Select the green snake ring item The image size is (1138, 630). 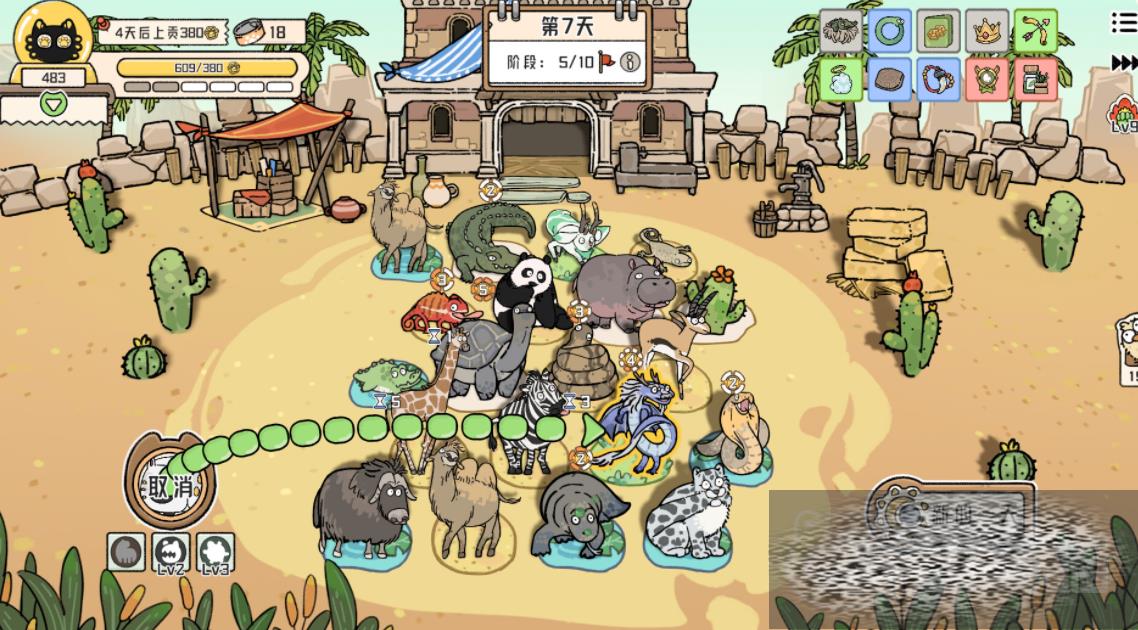889,31
